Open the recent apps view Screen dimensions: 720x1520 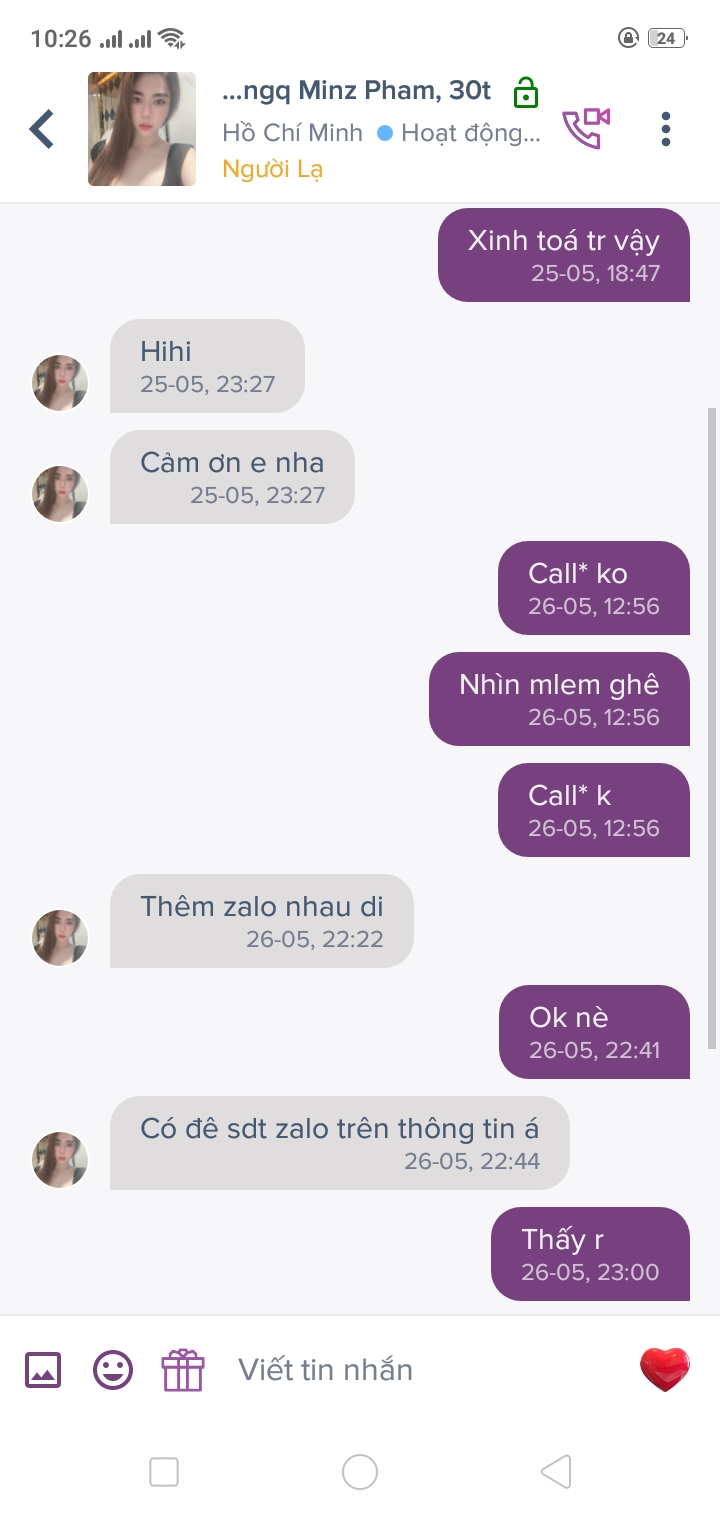[164, 1471]
